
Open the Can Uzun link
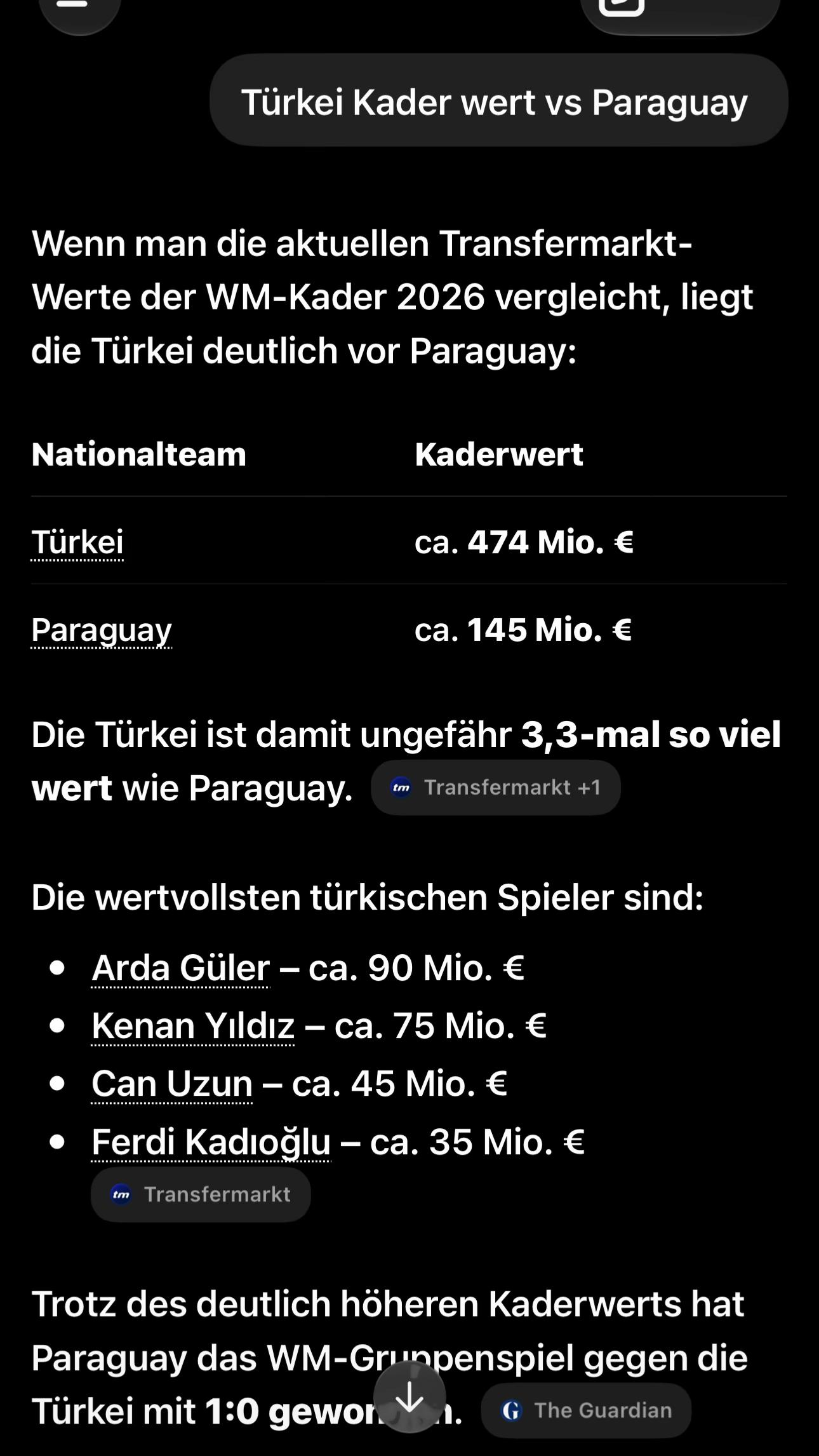[x=172, y=1084]
